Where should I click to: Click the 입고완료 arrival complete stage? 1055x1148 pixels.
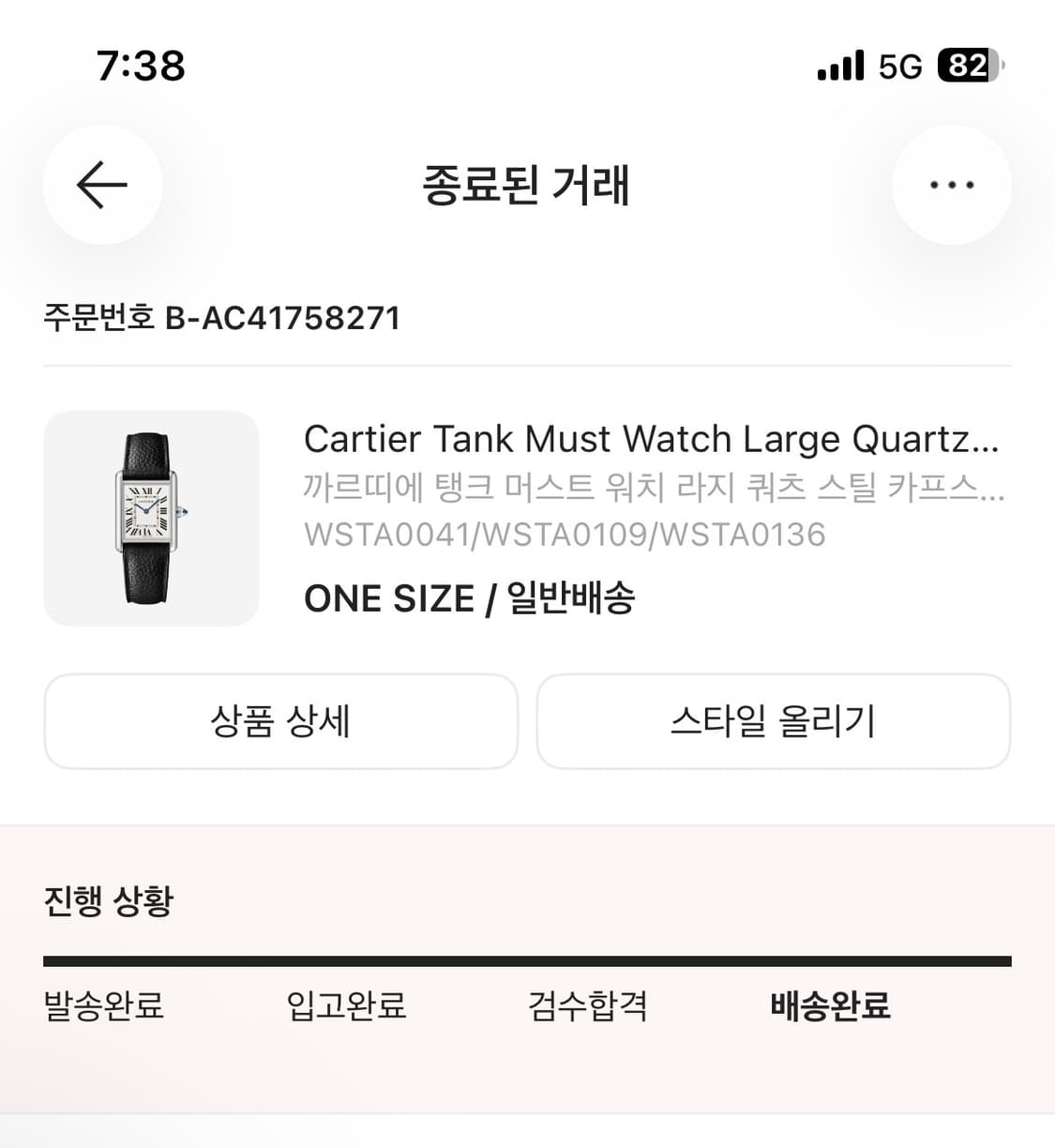(346, 1005)
